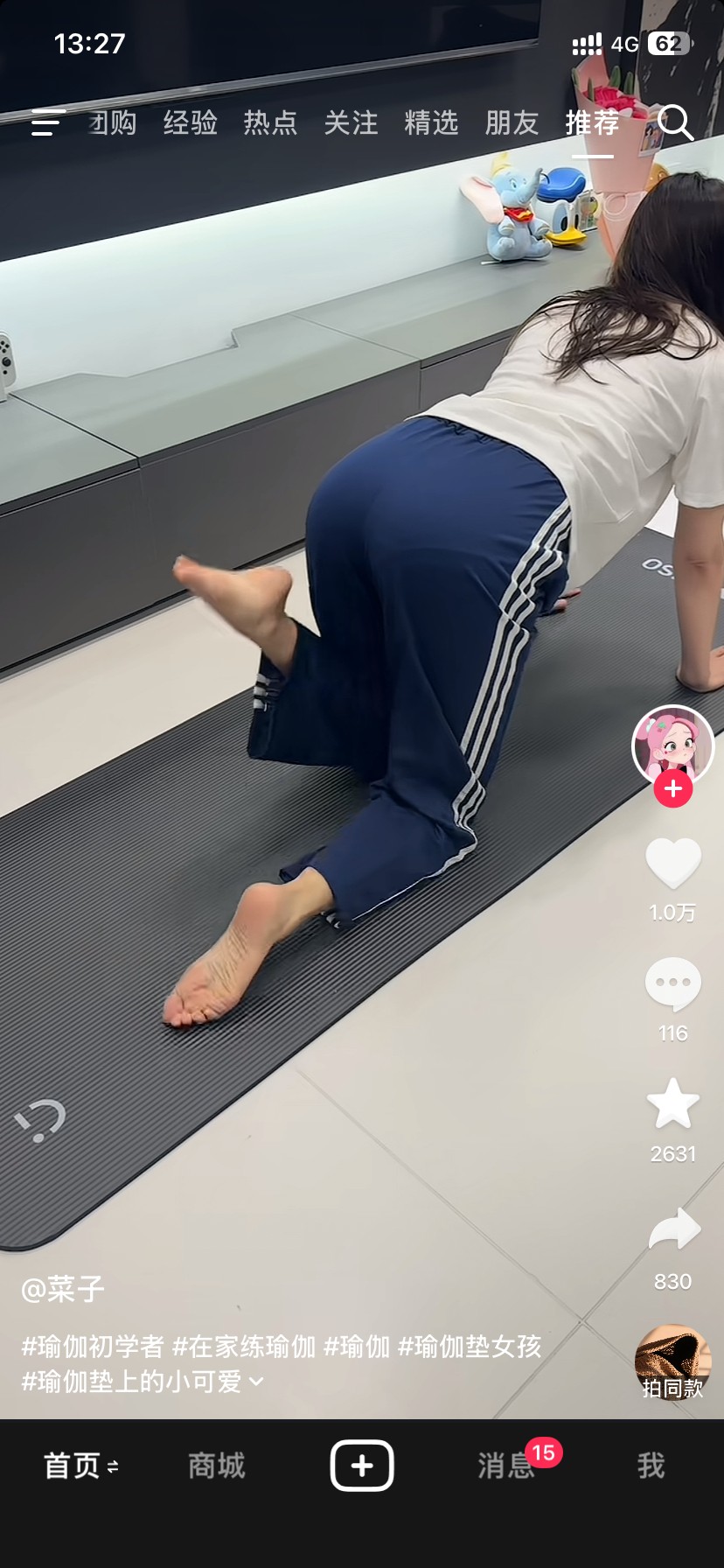724x1568 pixels.
Task: Share this video via arrow icon
Action: [x=674, y=1229]
